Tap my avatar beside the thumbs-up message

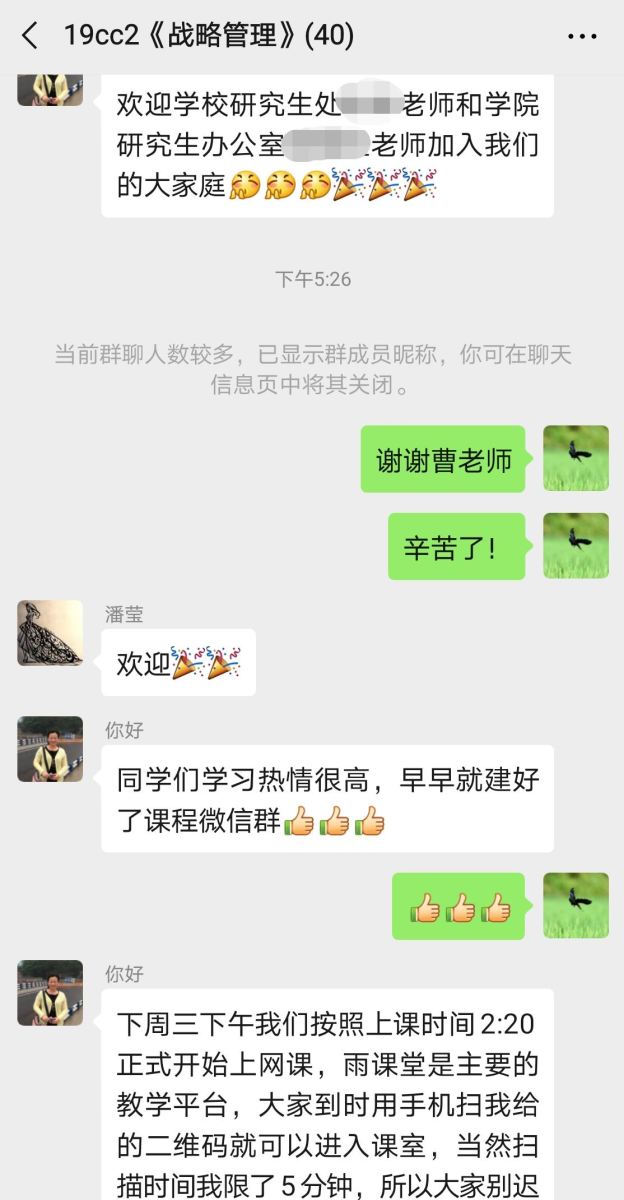(575, 905)
